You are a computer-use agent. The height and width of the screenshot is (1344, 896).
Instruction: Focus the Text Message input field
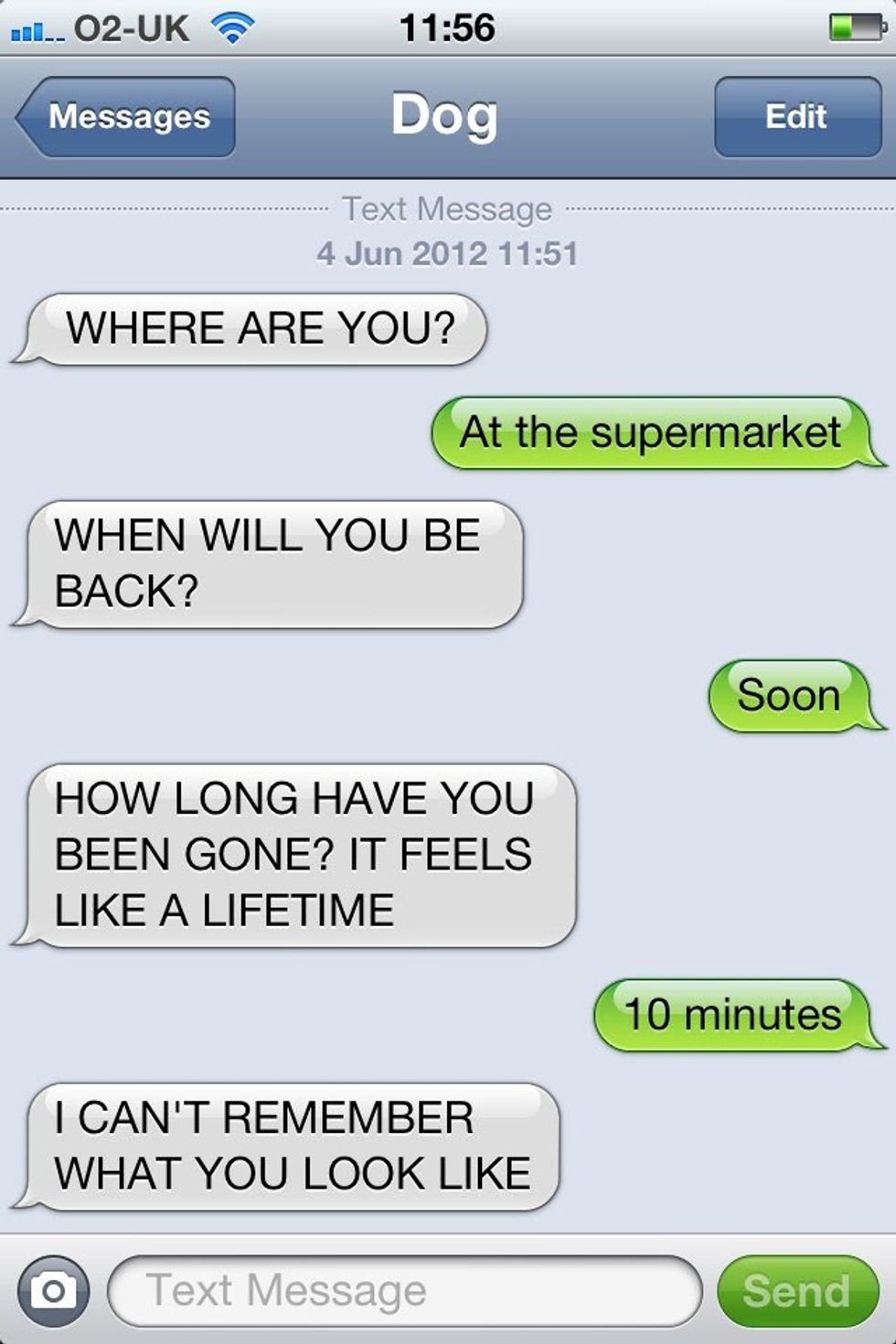(404, 1291)
